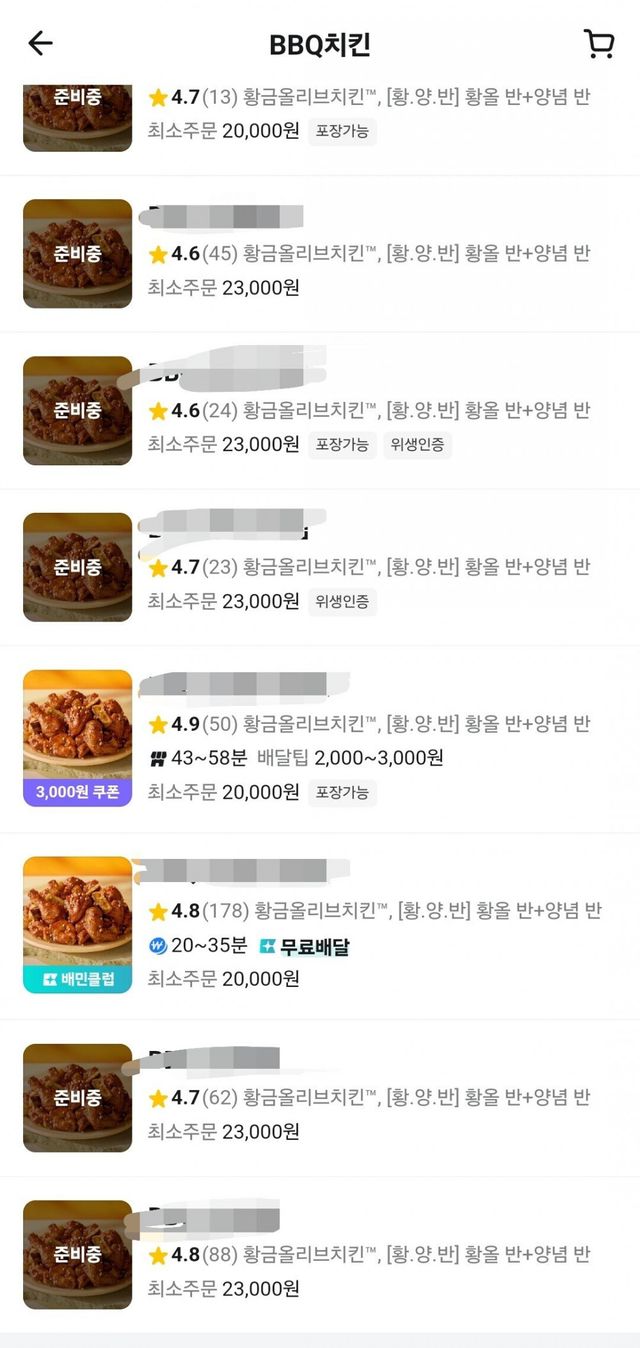The image size is (640, 1348).
Task: View the store rated 4.8 with 88 reviews
Action: click(368, 1254)
